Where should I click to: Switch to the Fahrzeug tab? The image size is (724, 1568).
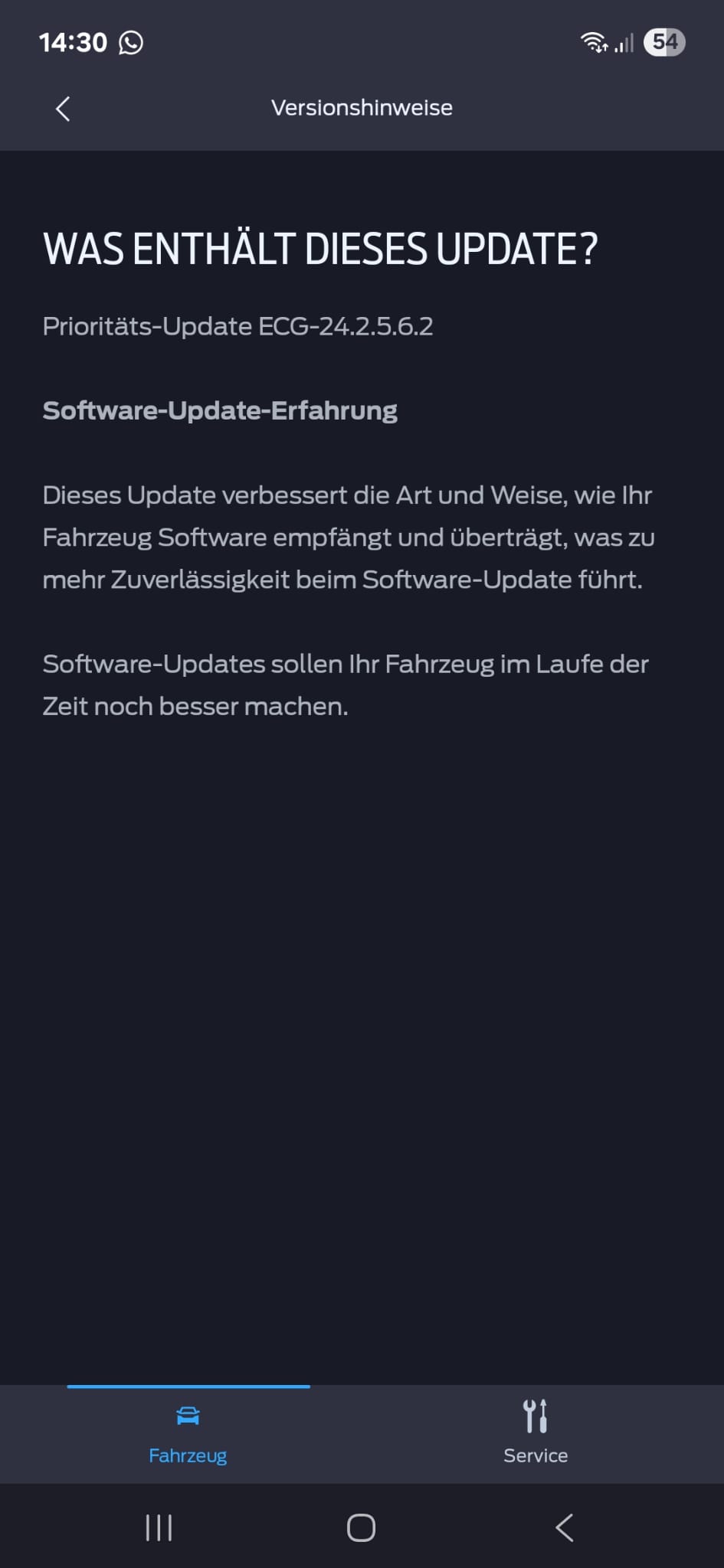pos(188,1433)
